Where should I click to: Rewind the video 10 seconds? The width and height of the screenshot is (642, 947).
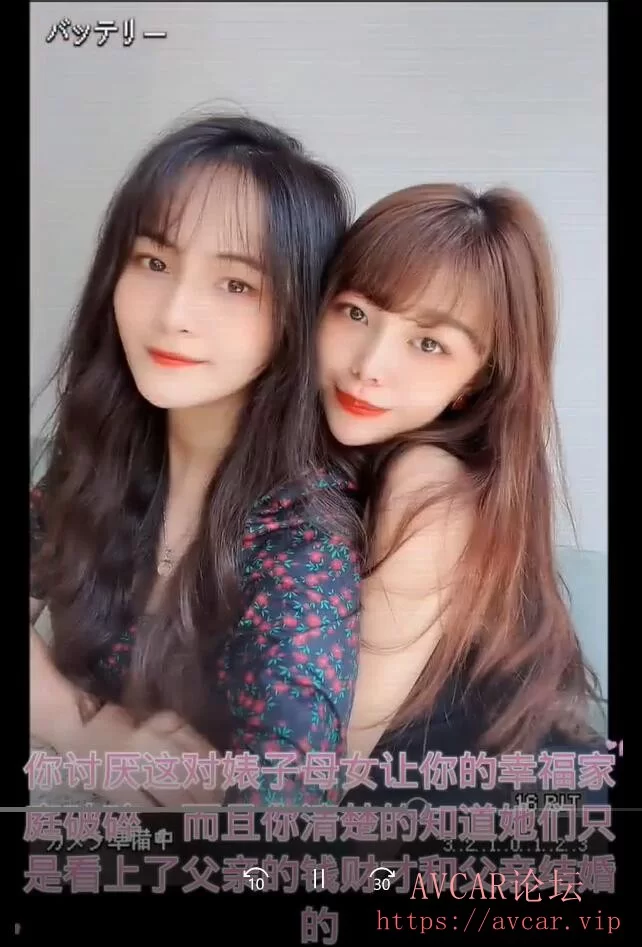[257, 879]
